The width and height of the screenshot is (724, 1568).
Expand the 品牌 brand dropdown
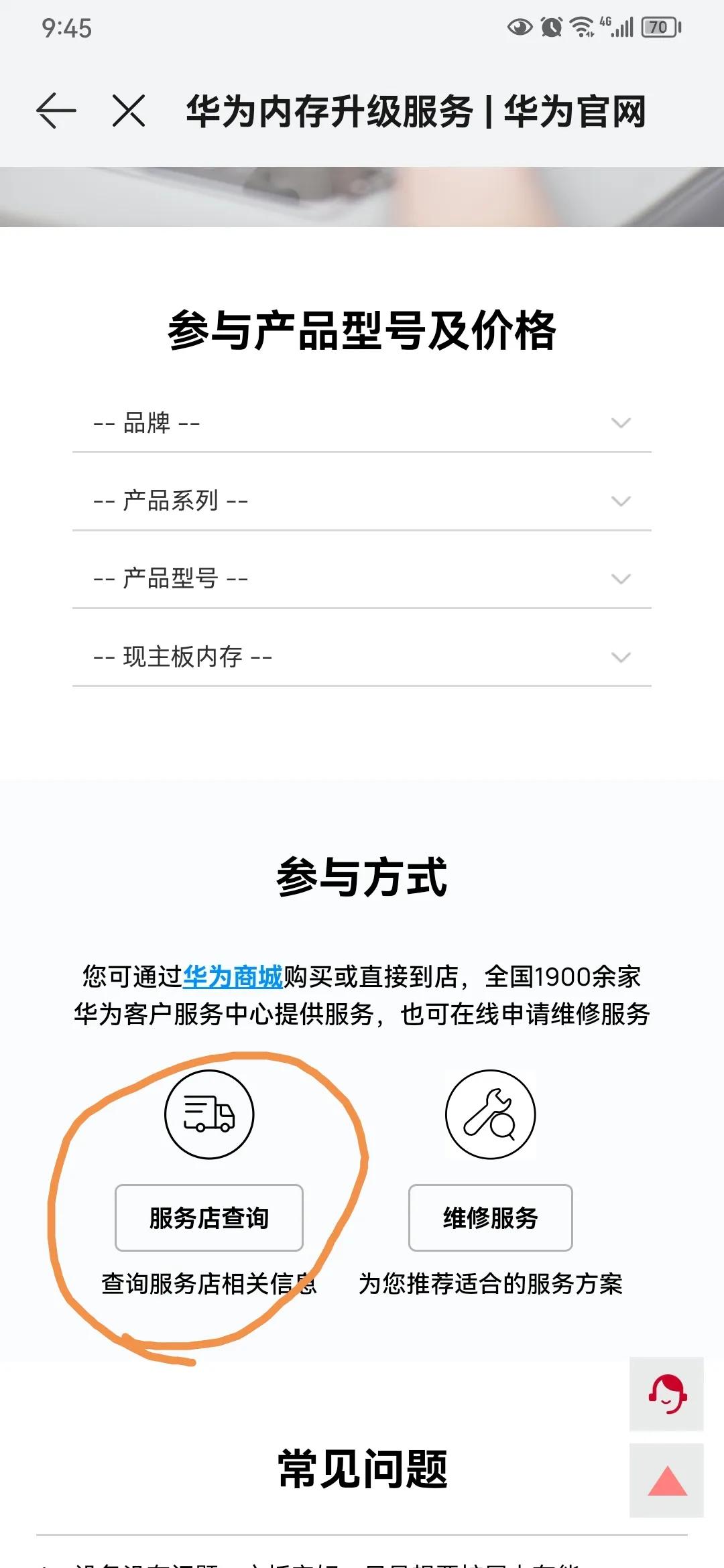tap(362, 422)
